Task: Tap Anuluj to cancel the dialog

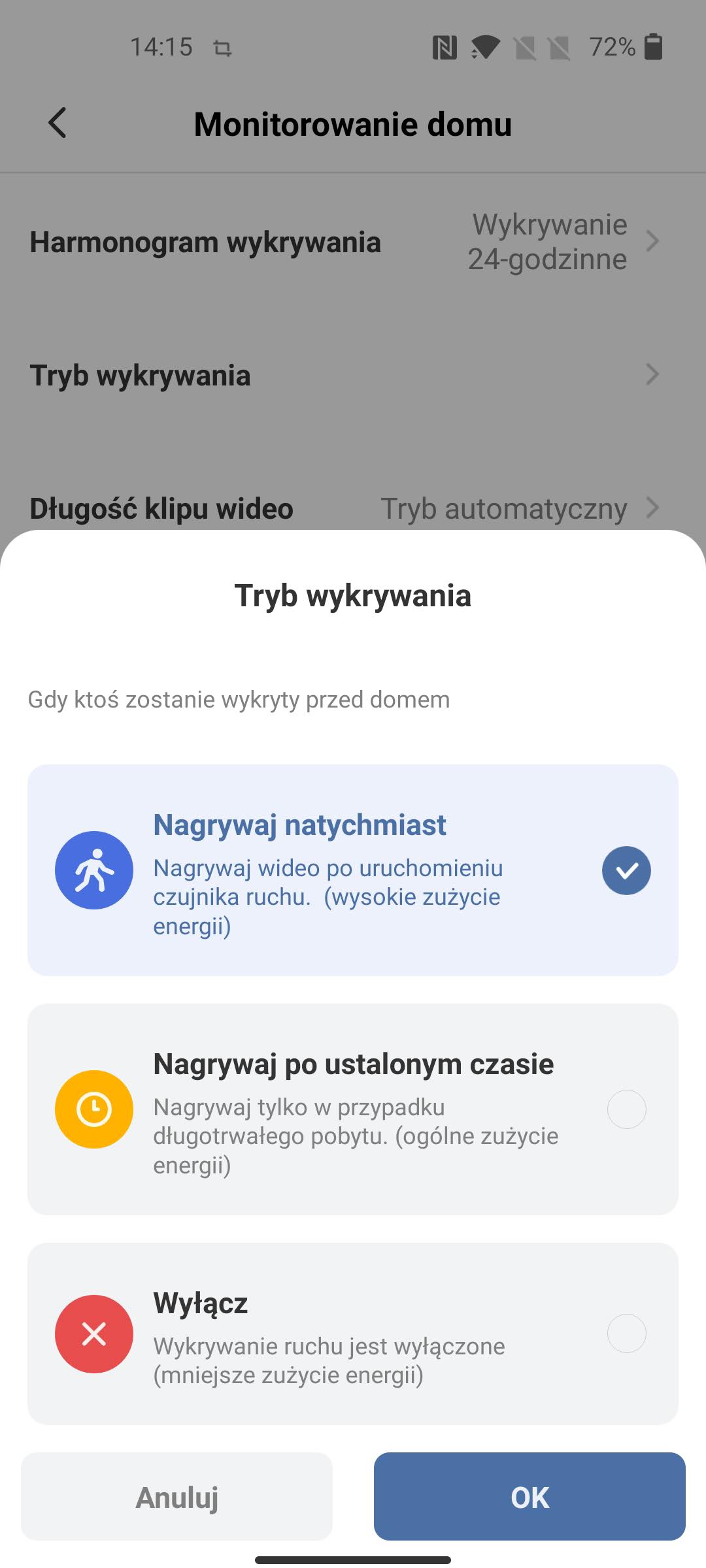Action: (176, 1497)
